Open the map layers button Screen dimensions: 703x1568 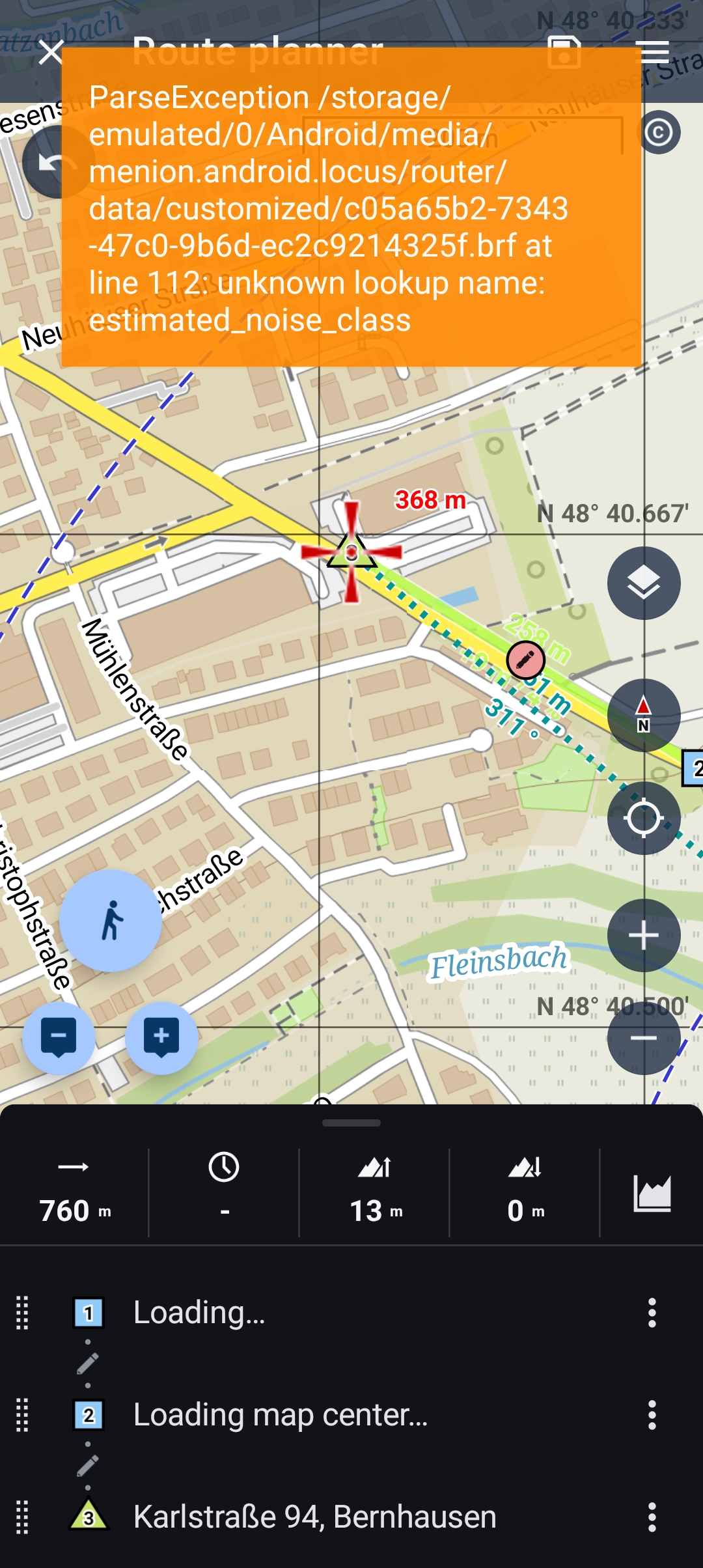[x=644, y=583]
